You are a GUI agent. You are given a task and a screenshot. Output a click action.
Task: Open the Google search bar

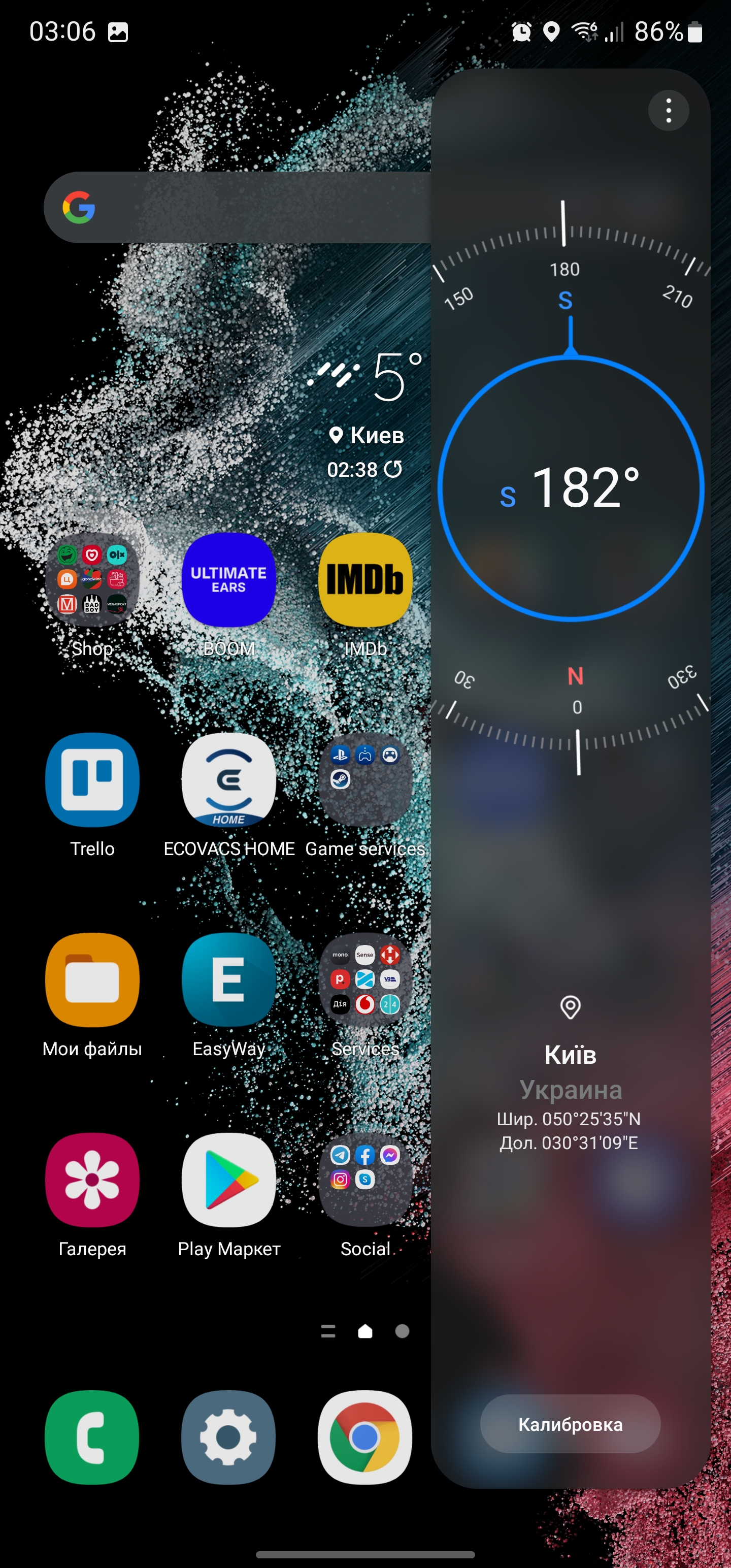(x=238, y=208)
